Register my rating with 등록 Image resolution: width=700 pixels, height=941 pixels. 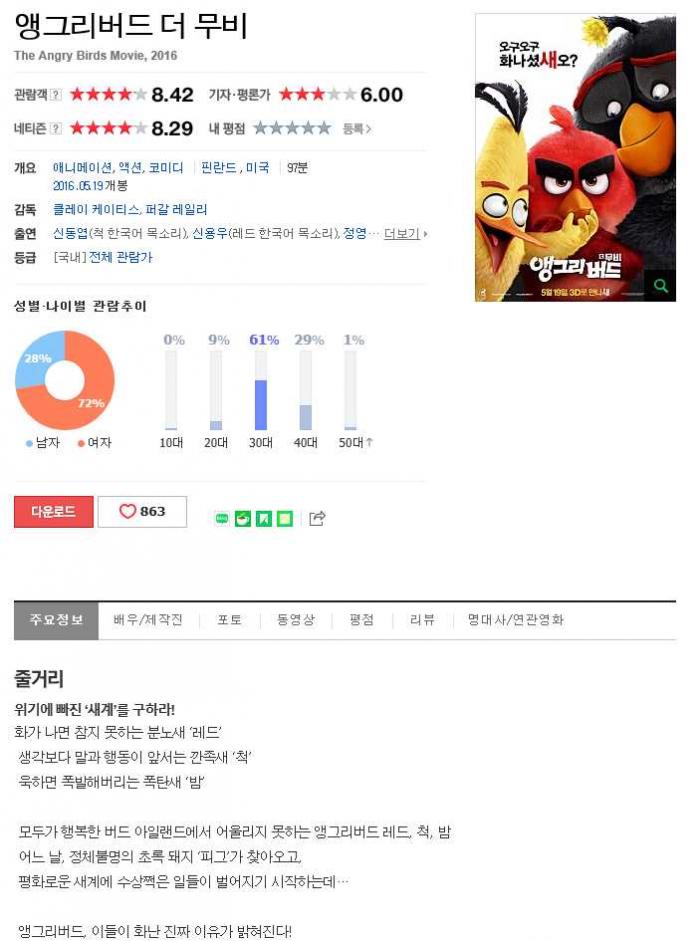[x=356, y=129]
